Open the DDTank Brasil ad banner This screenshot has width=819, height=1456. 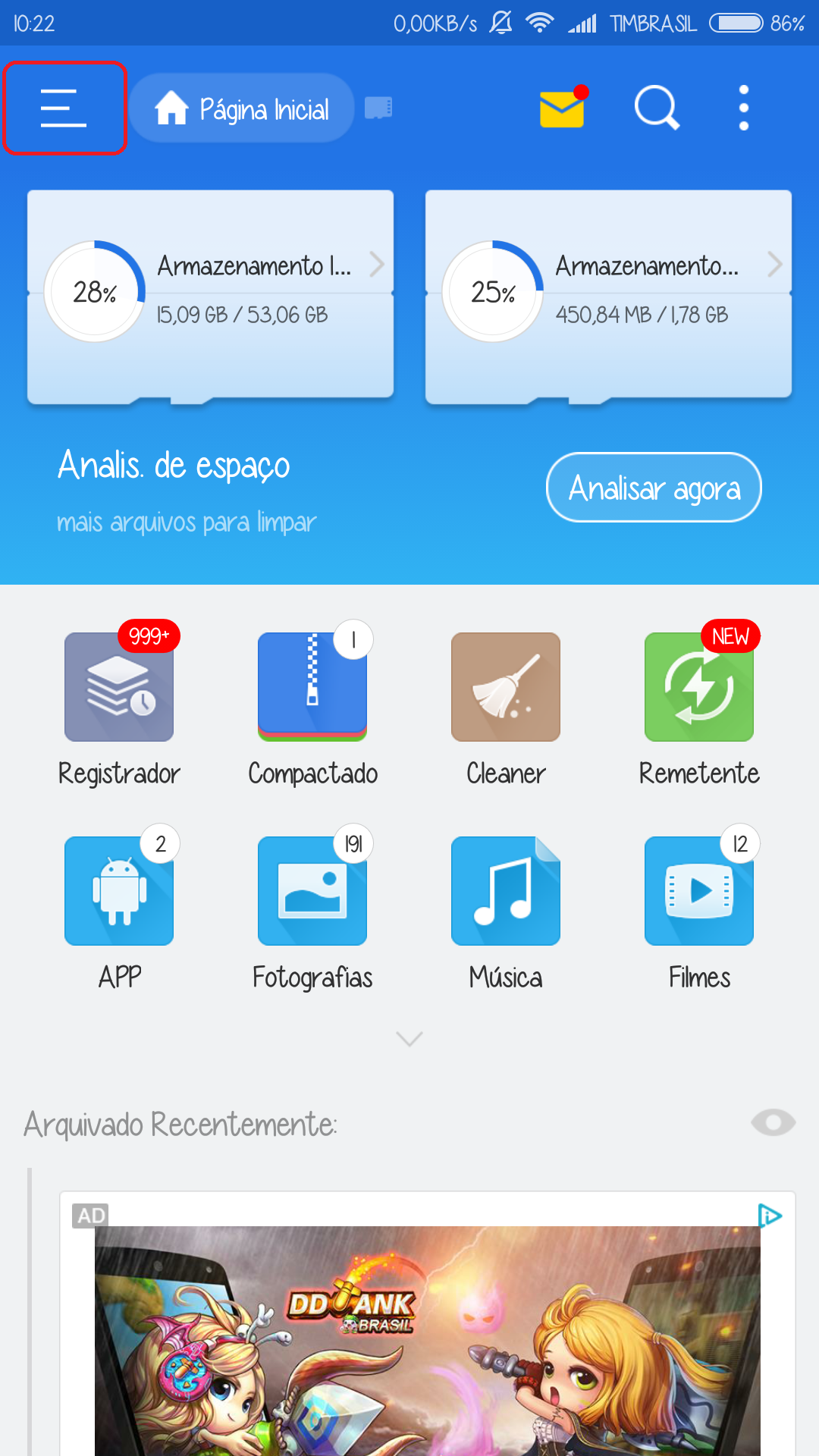tap(428, 1342)
